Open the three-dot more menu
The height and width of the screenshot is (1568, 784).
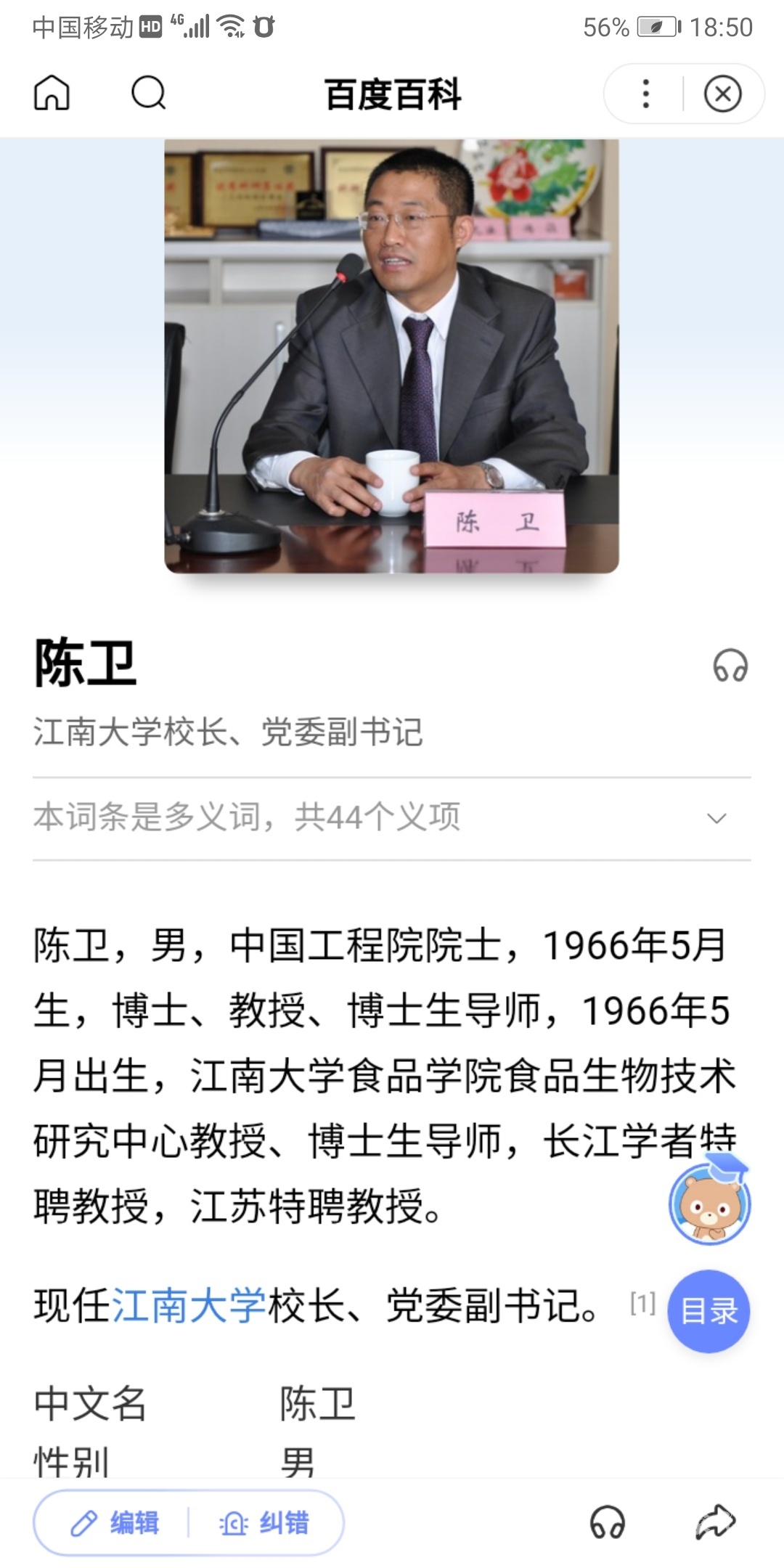(645, 94)
